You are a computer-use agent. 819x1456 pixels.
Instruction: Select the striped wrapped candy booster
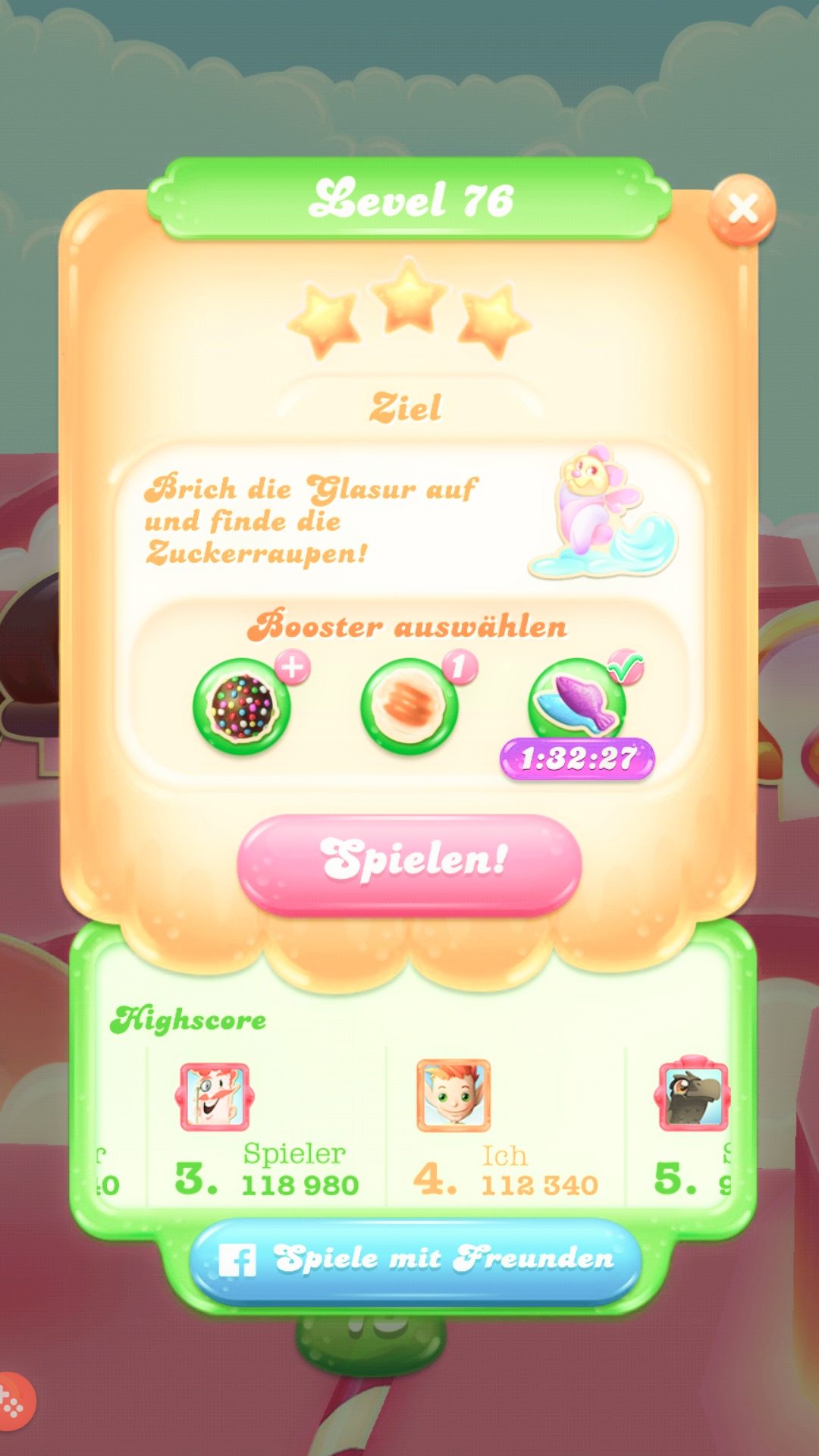pos(409,706)
